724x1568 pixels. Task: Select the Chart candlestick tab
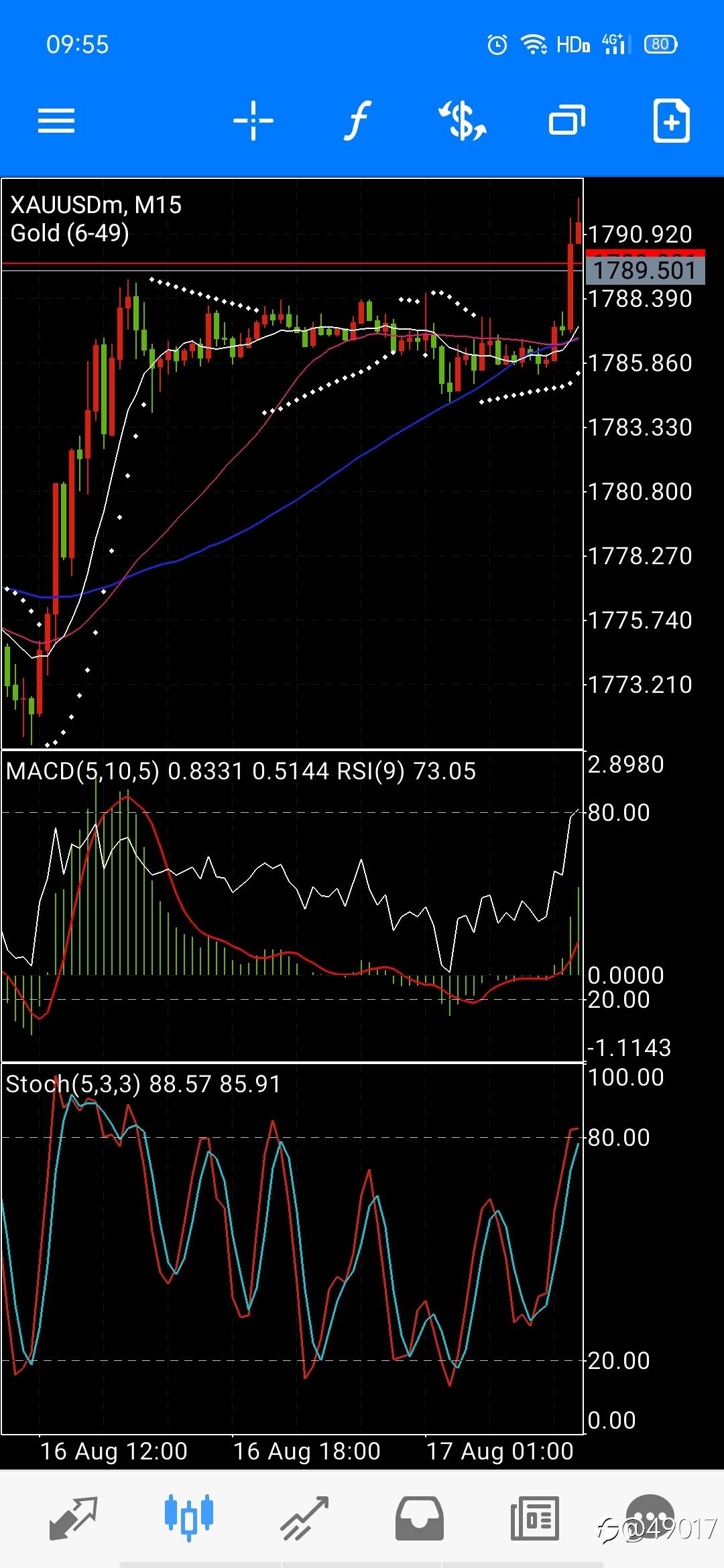click(x=189, y=1518)
